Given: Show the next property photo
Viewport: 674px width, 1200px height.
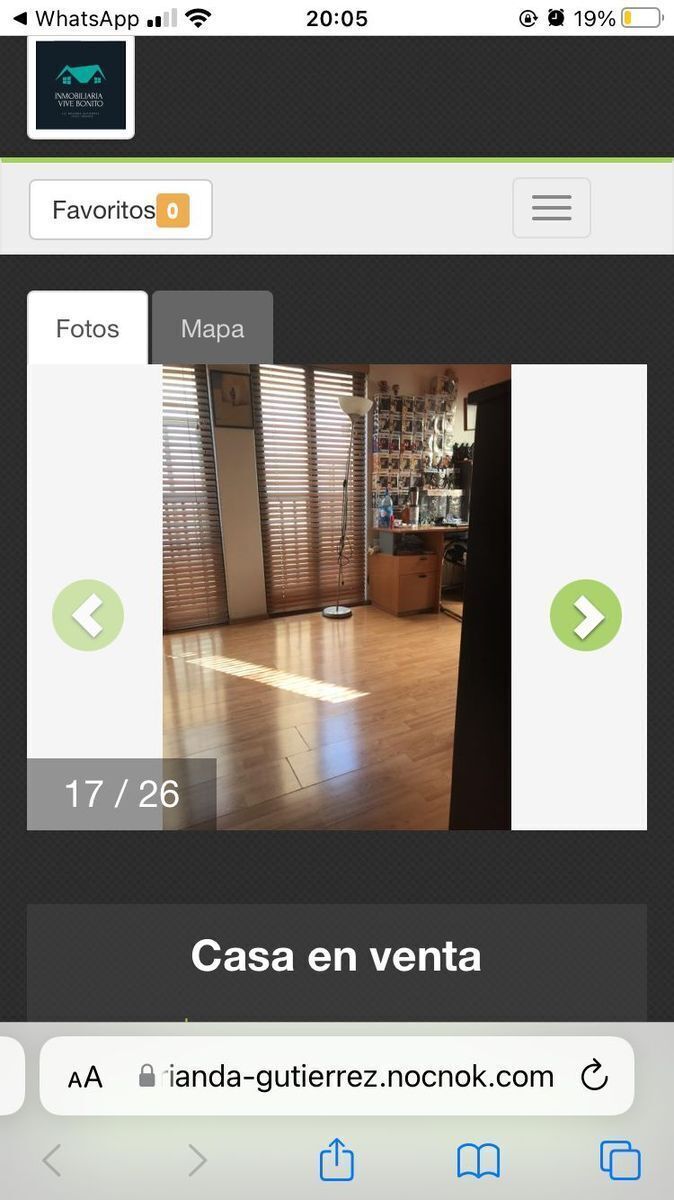Looking at the screenshot, I should [x=585, y=615].
